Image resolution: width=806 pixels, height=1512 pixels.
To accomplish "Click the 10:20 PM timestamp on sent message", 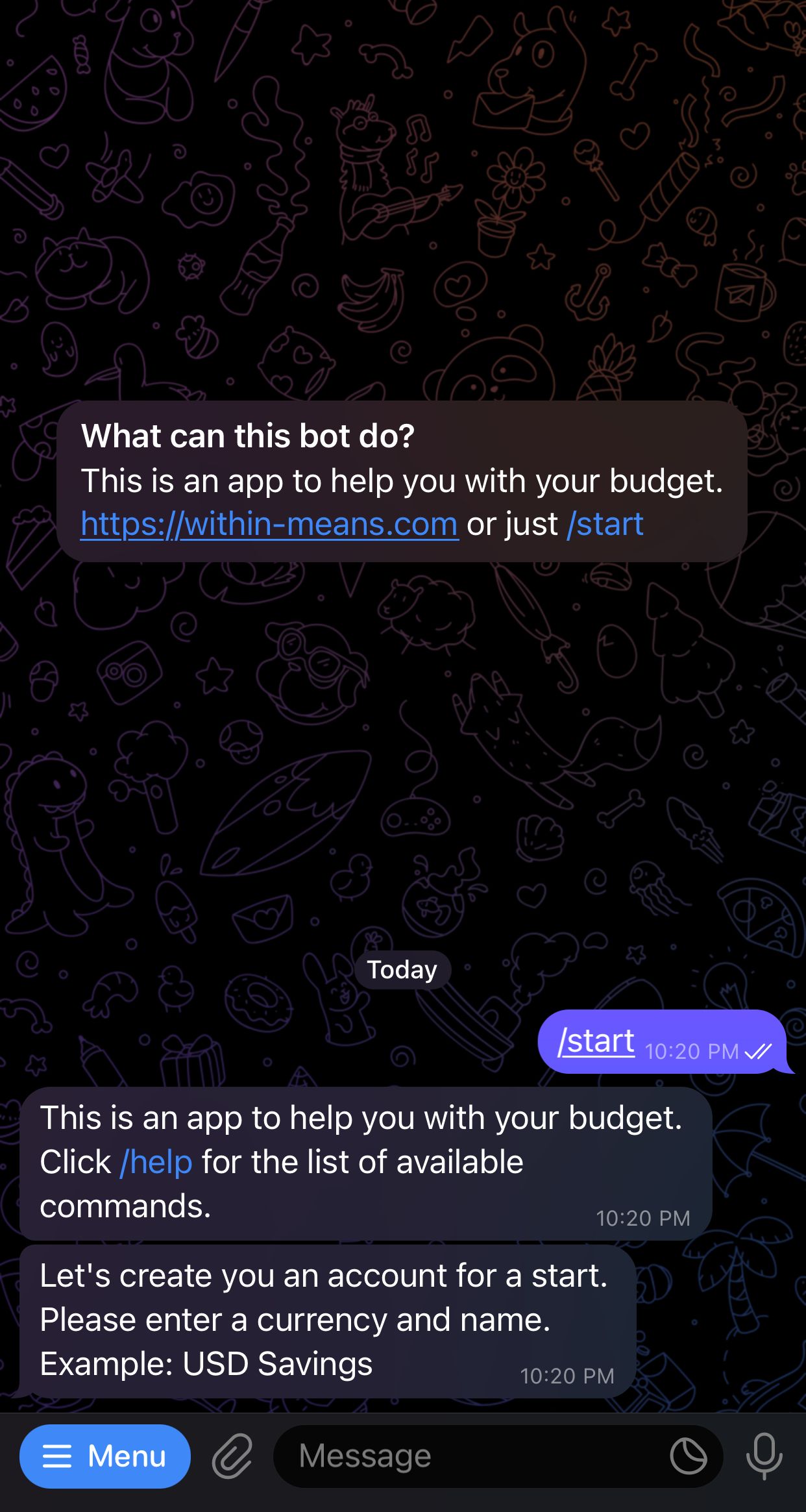I will 691,1052.
